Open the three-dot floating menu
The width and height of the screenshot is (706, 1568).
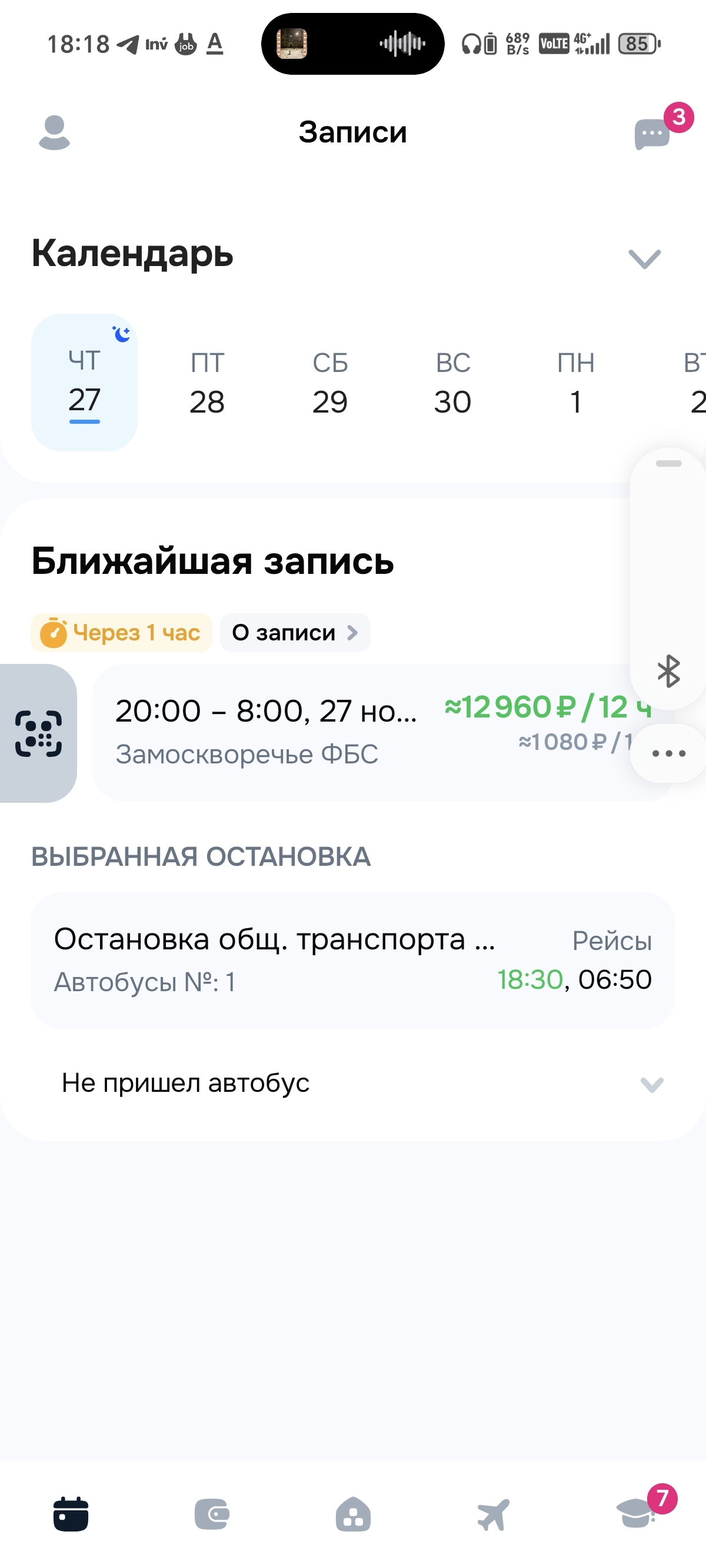click(x=668, y=753)
